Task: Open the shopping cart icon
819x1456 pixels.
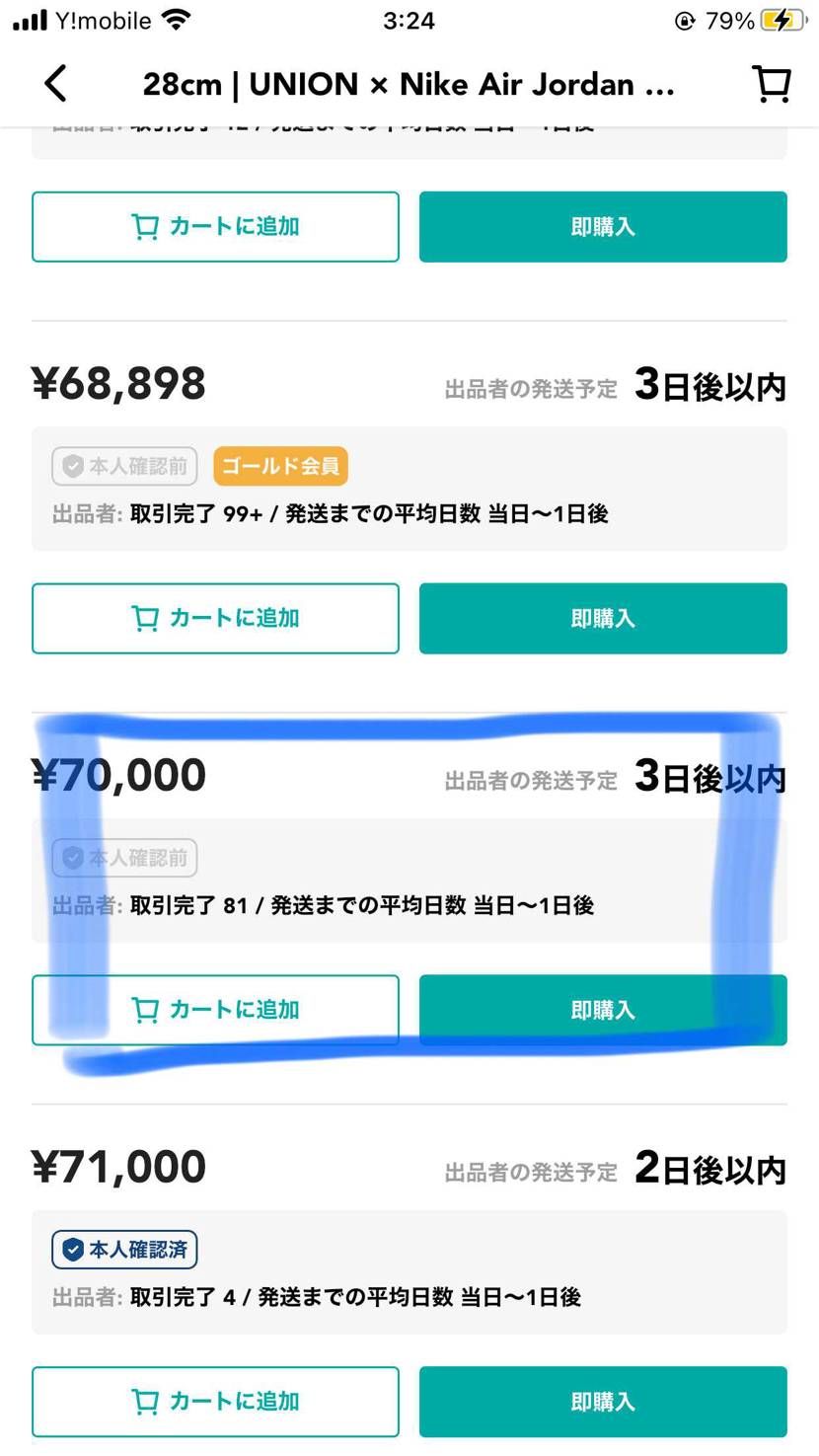Action: (x=772, y=84)
